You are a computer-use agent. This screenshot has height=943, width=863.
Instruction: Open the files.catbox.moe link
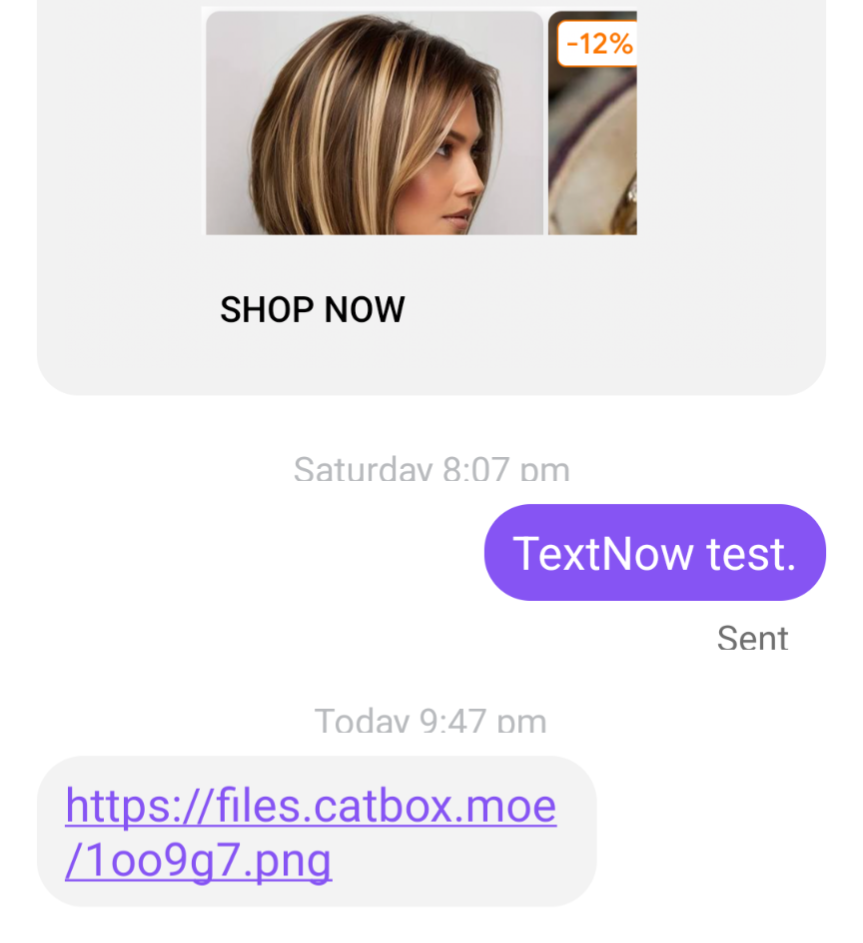click(310, 832)
